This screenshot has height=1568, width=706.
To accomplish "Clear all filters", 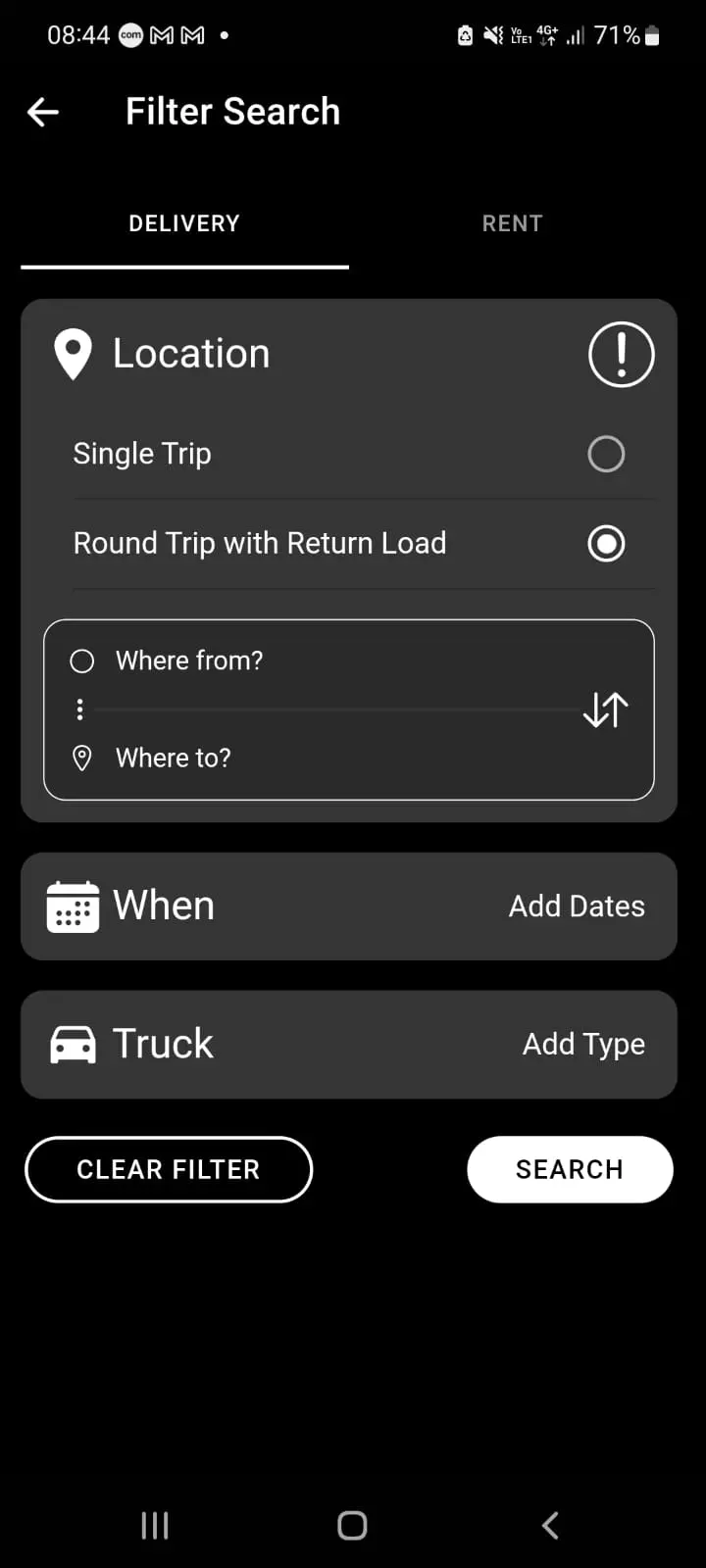I will point(169,1169).
